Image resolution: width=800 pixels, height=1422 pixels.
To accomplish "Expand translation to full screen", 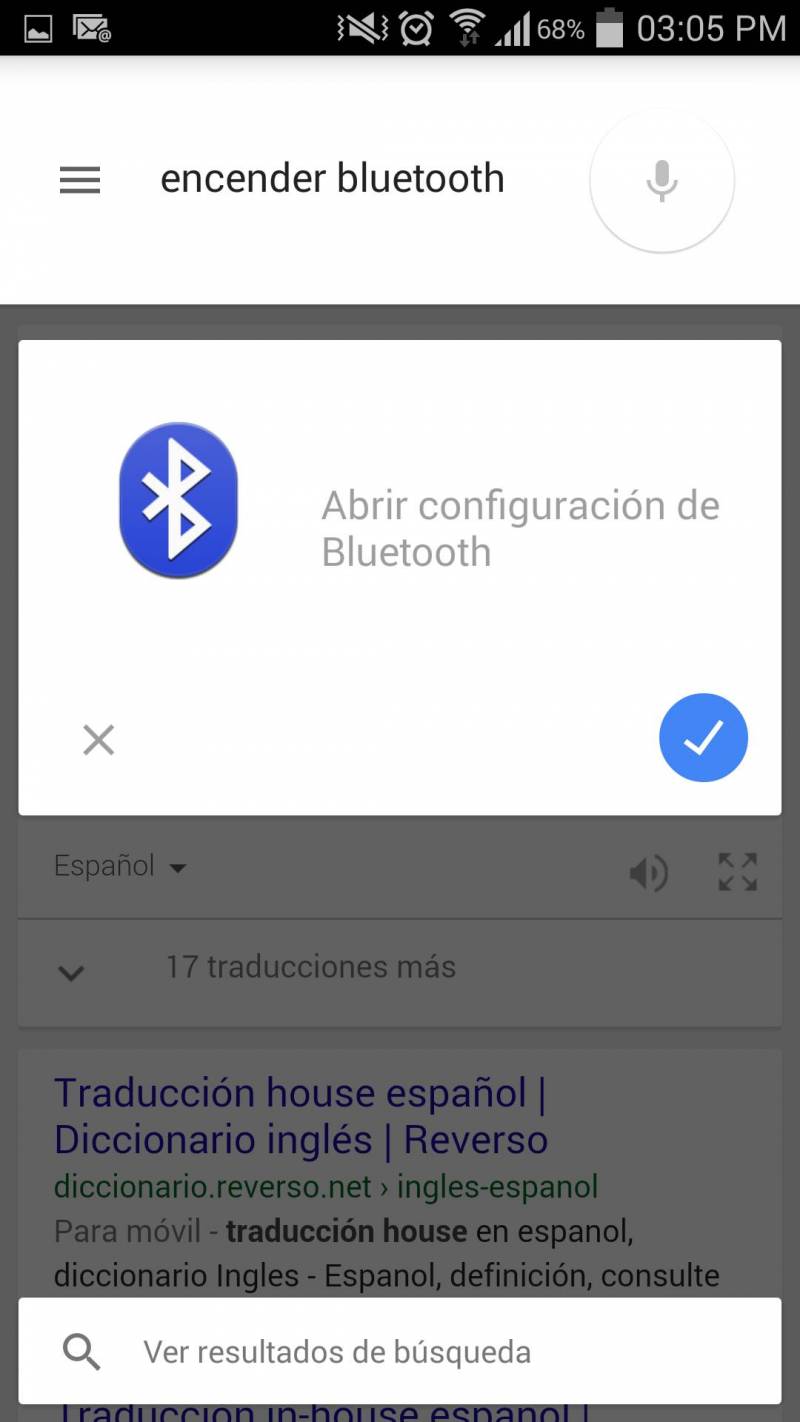I will click(738, 872).
